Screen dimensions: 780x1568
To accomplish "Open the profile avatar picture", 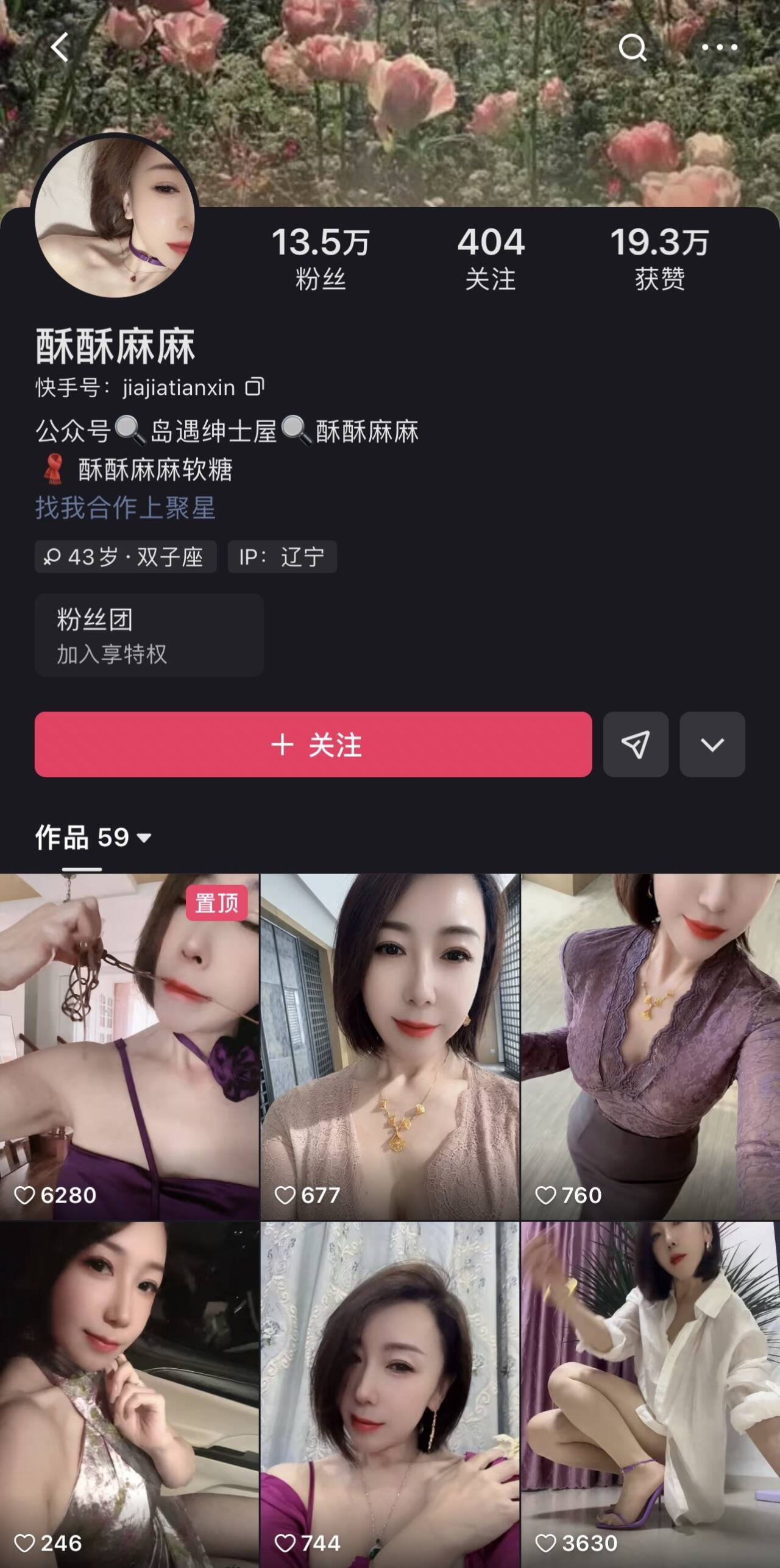I will coord(115,217).
